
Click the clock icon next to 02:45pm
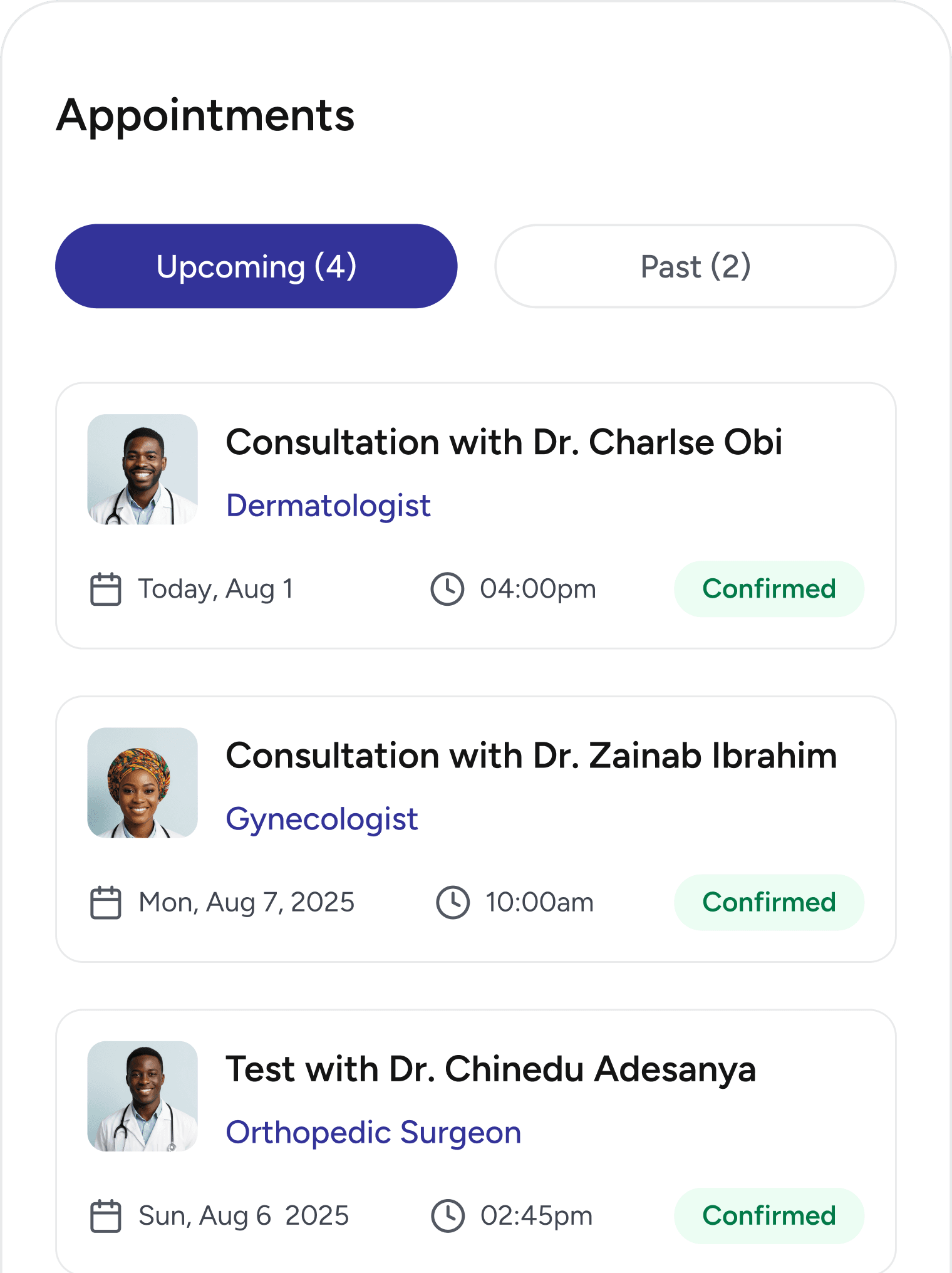pos(448,1215)
